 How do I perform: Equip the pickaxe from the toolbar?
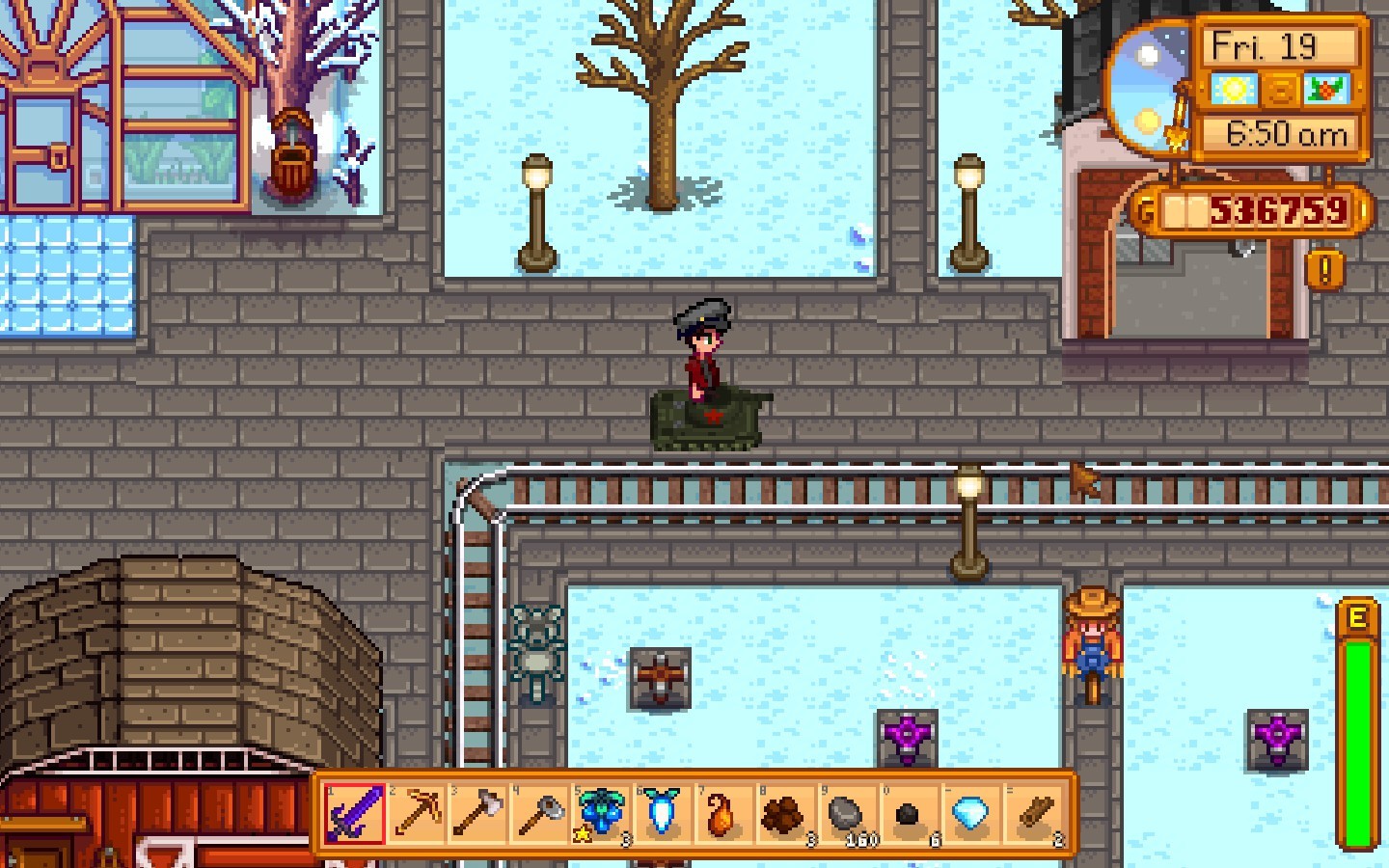click(417, 815)
